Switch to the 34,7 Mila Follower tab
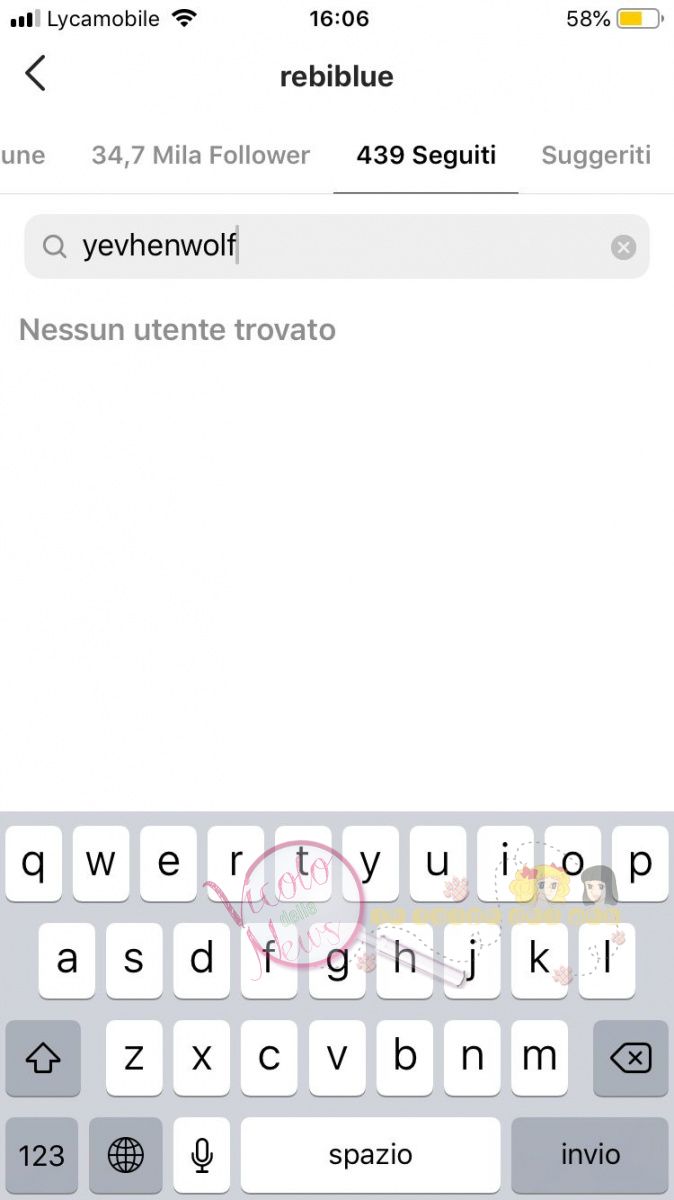 [x=200, y=155]
